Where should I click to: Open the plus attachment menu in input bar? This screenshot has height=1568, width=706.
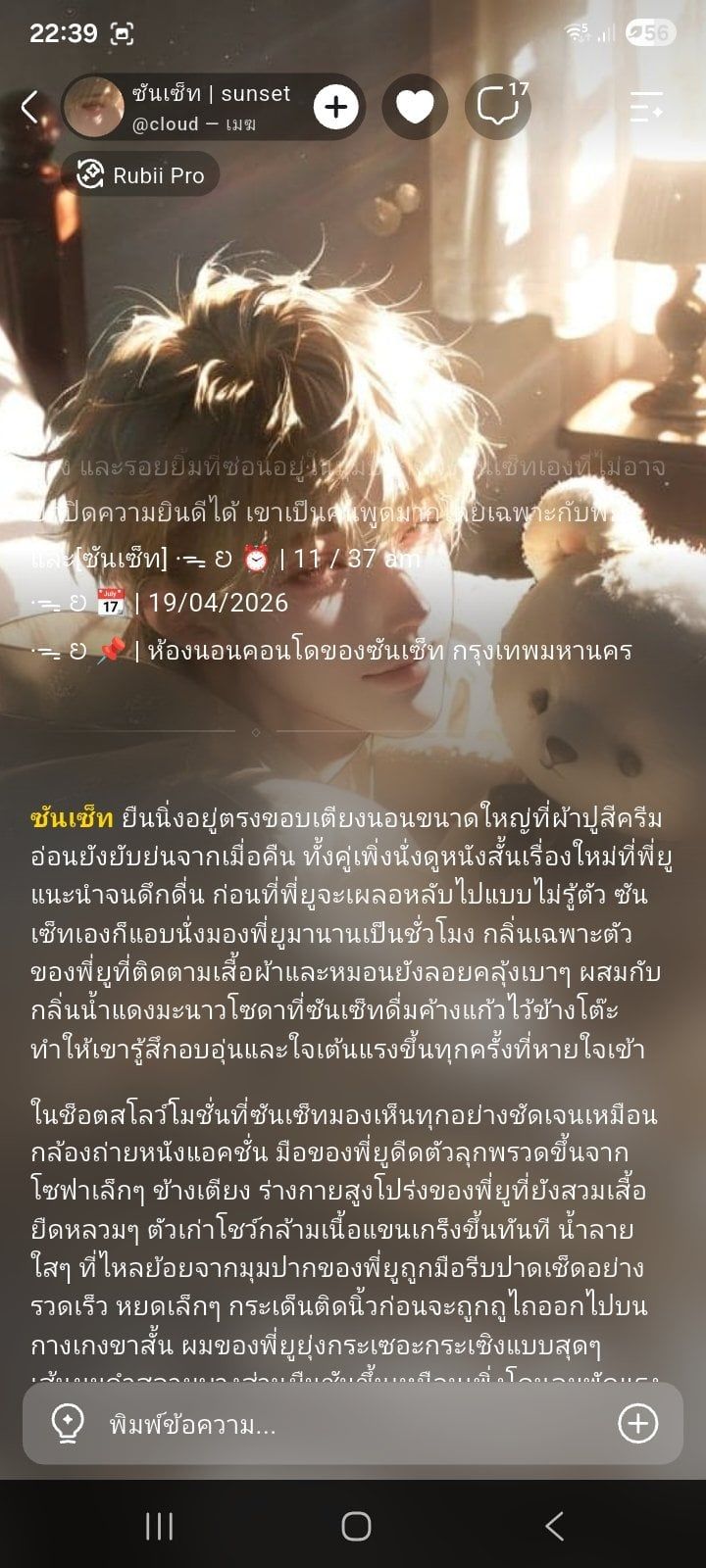point(637,1424)
